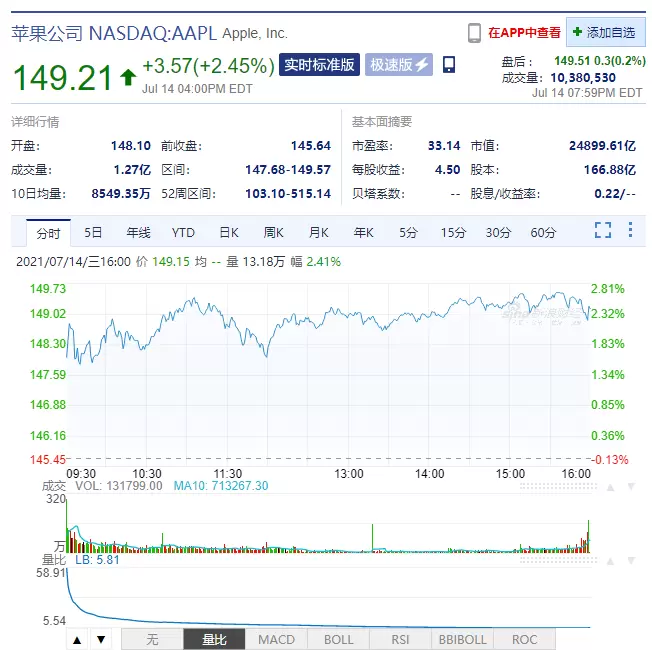652x650 pixels.
Task: Choose the 60分 interval tab
Action: pos(543,232)
